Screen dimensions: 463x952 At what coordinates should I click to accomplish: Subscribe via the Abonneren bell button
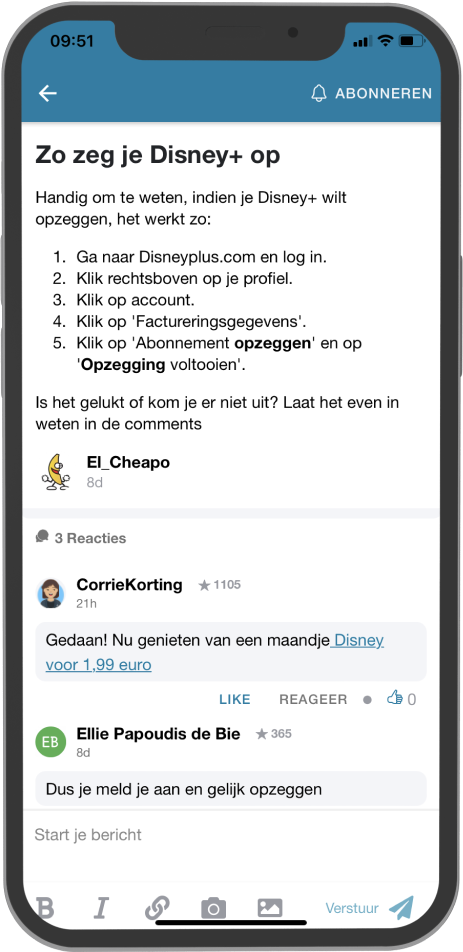(x=371, y=94)
